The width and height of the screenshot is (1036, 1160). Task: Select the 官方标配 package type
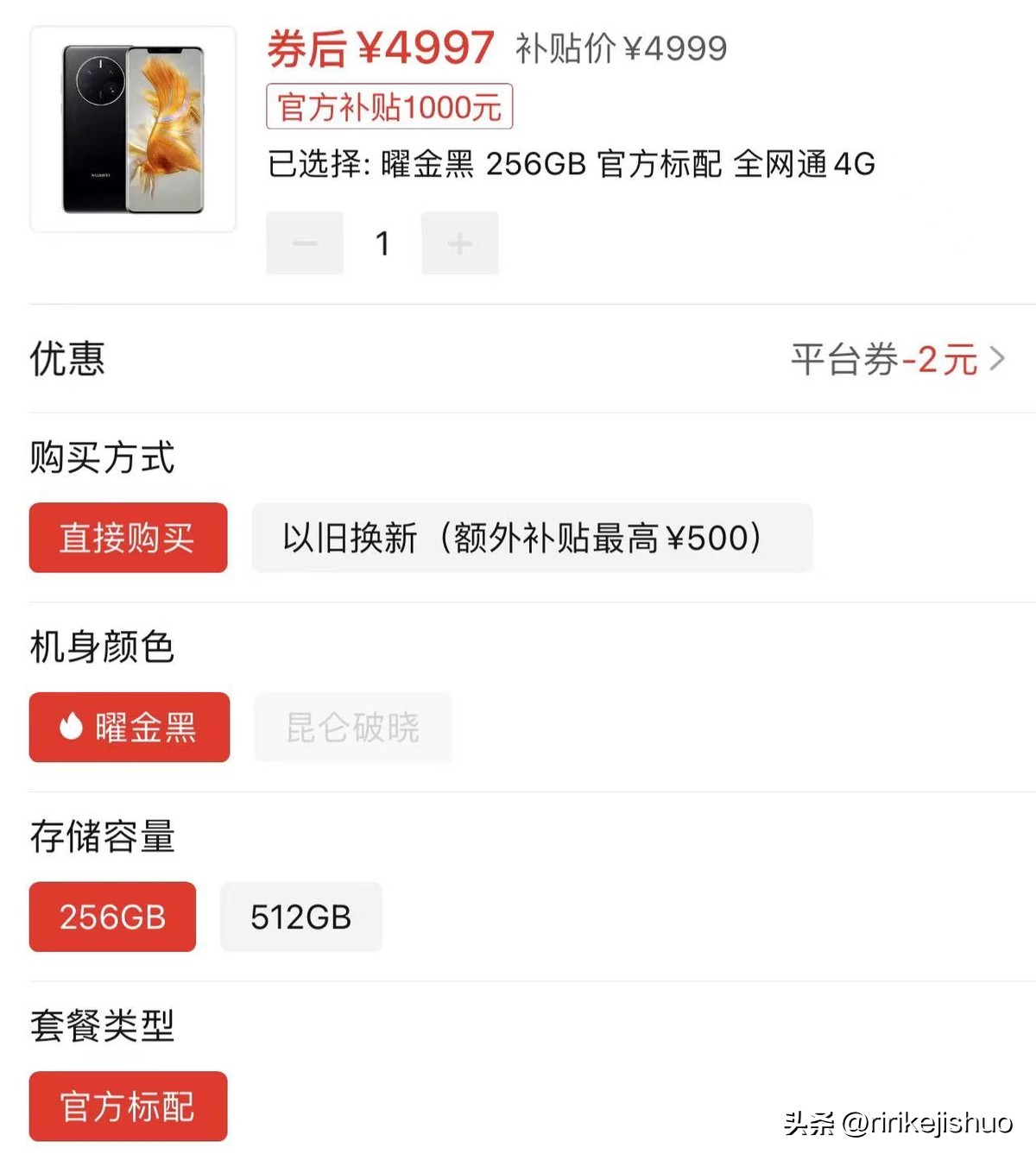(x=127, y=1106)
